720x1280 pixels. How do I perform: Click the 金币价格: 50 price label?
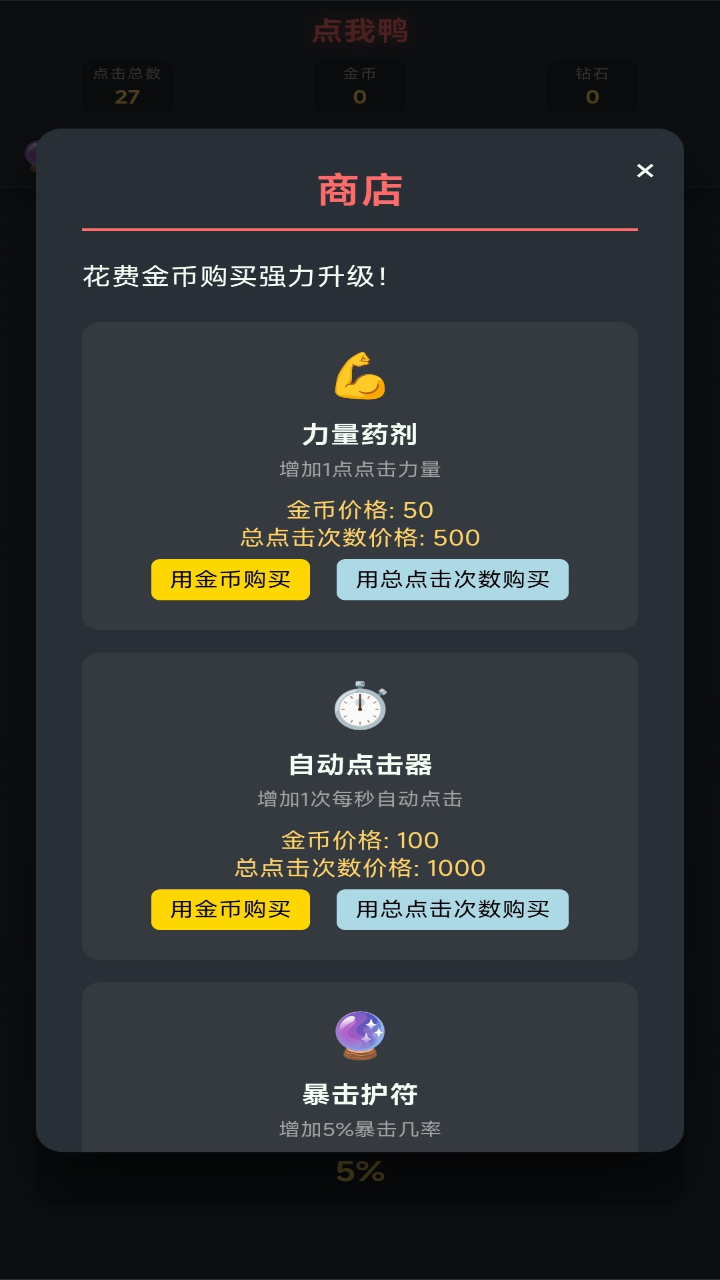tap(359, 509)
